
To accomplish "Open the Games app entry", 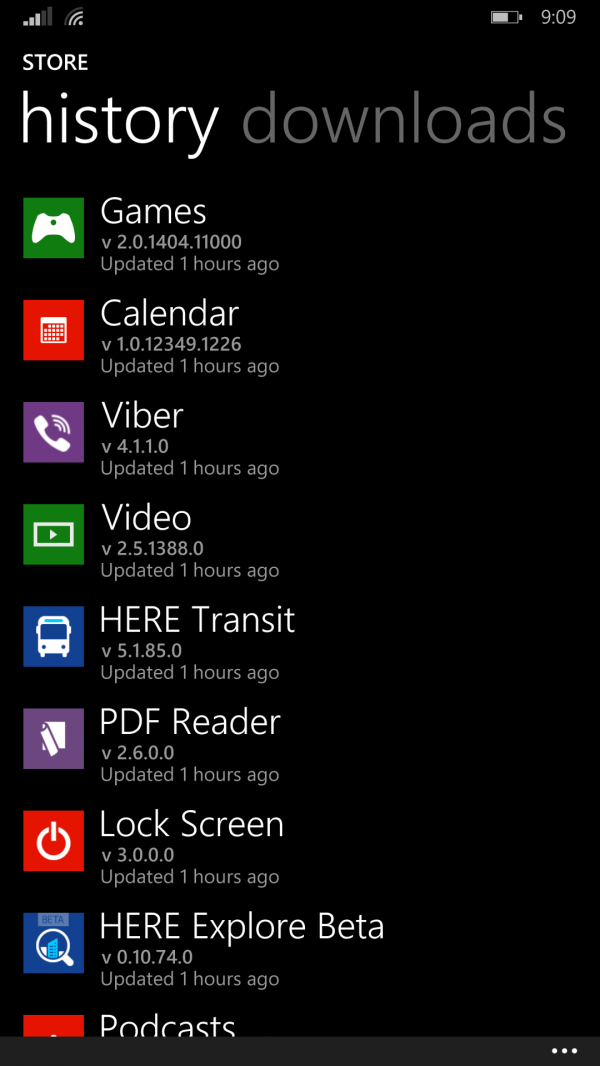I will (300, 233).
